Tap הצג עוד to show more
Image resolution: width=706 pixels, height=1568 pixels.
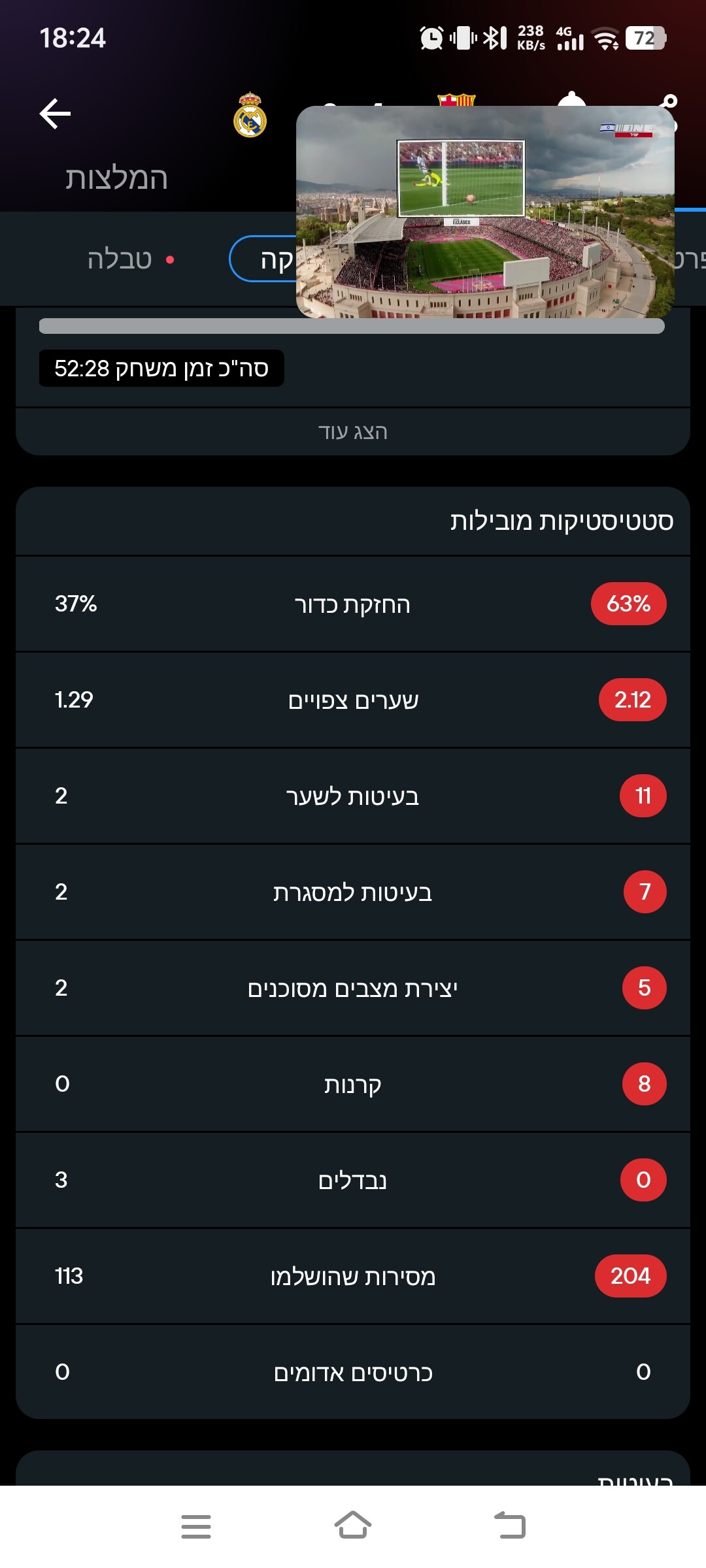(x=353, y=432)
